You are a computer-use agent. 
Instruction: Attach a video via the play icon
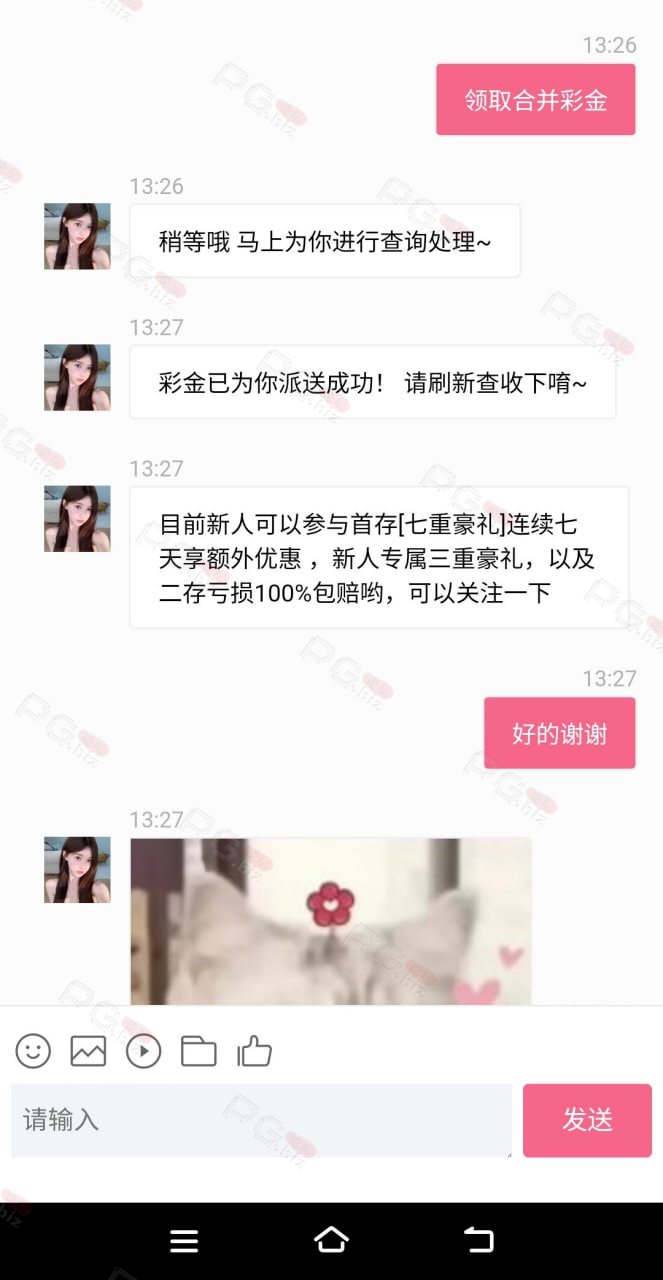[x=144, y=1051]
